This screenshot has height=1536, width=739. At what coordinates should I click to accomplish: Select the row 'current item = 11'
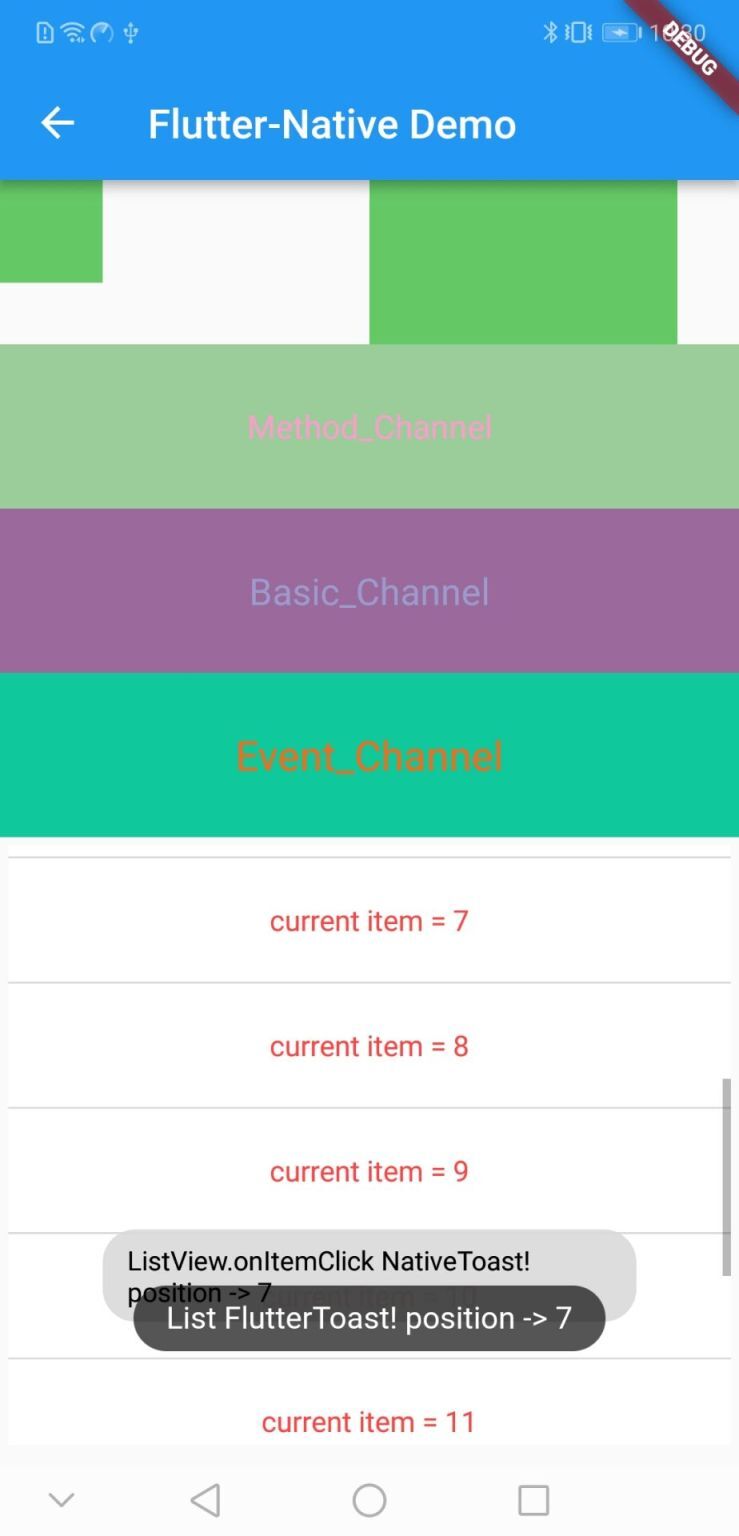(369, 1421)
